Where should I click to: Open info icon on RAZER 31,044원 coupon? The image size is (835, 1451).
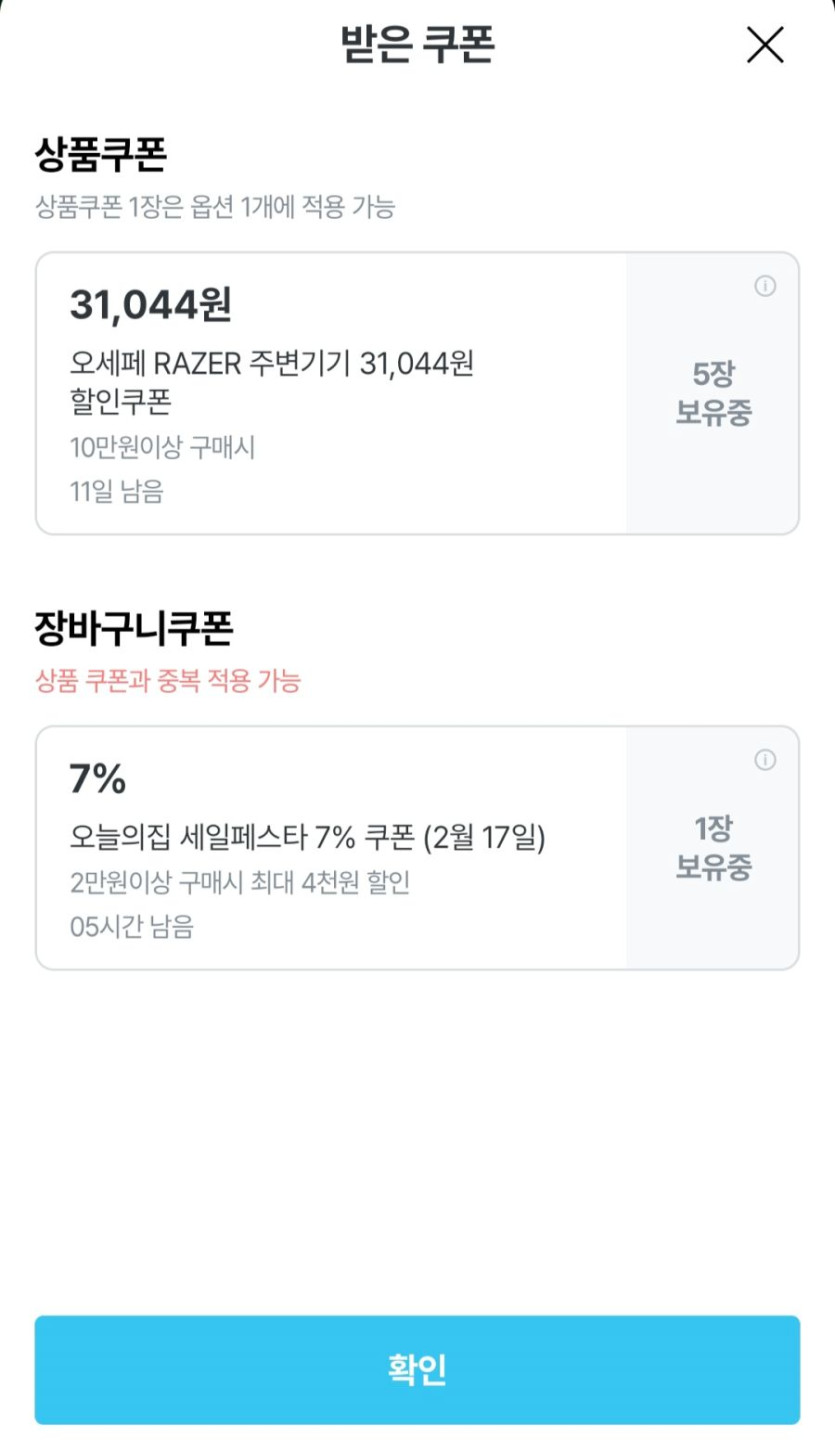(765, 287)
